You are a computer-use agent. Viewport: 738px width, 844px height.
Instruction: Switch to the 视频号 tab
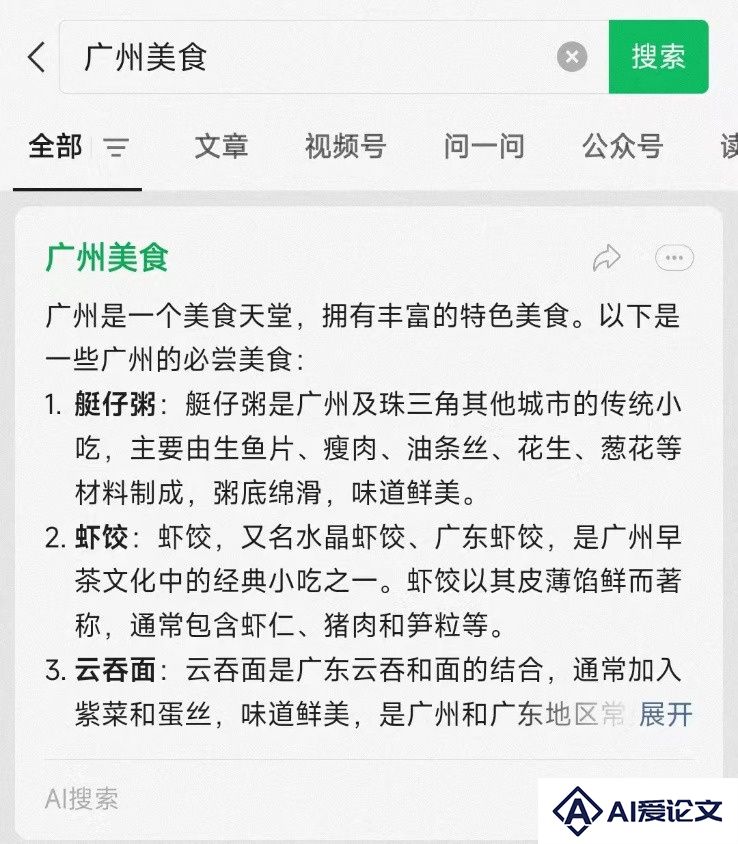click(345, 147)
